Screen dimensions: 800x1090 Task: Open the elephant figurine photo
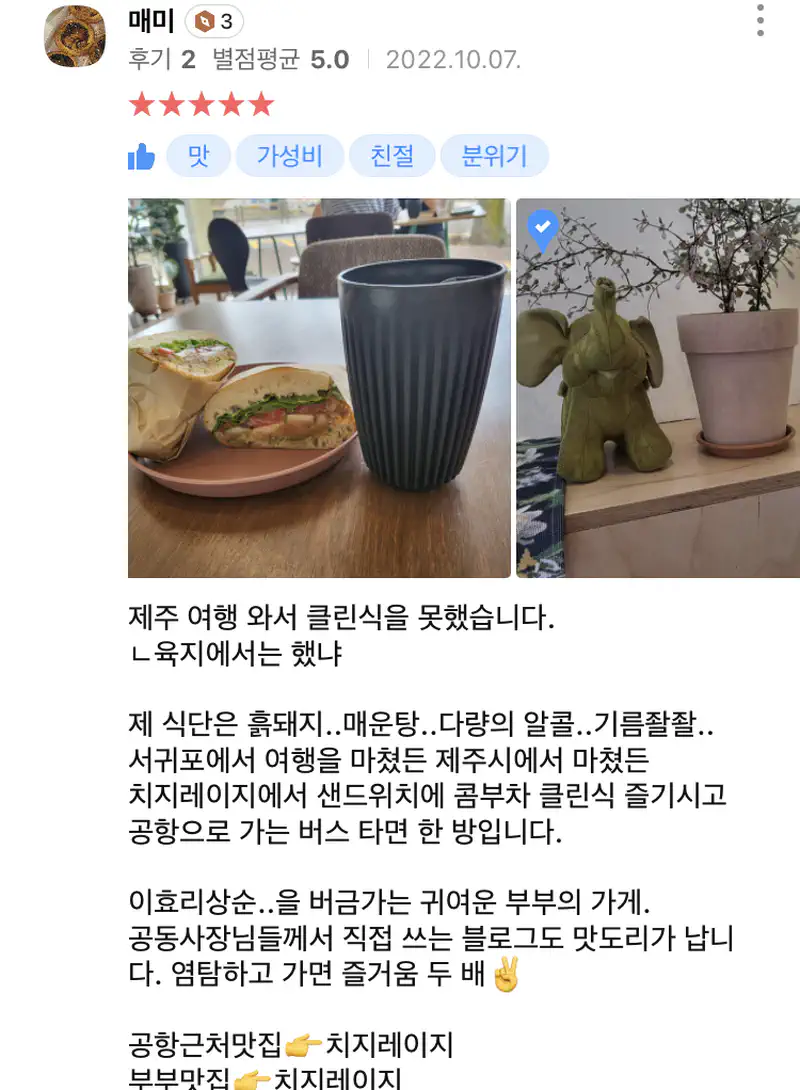[x=658, y=388]
